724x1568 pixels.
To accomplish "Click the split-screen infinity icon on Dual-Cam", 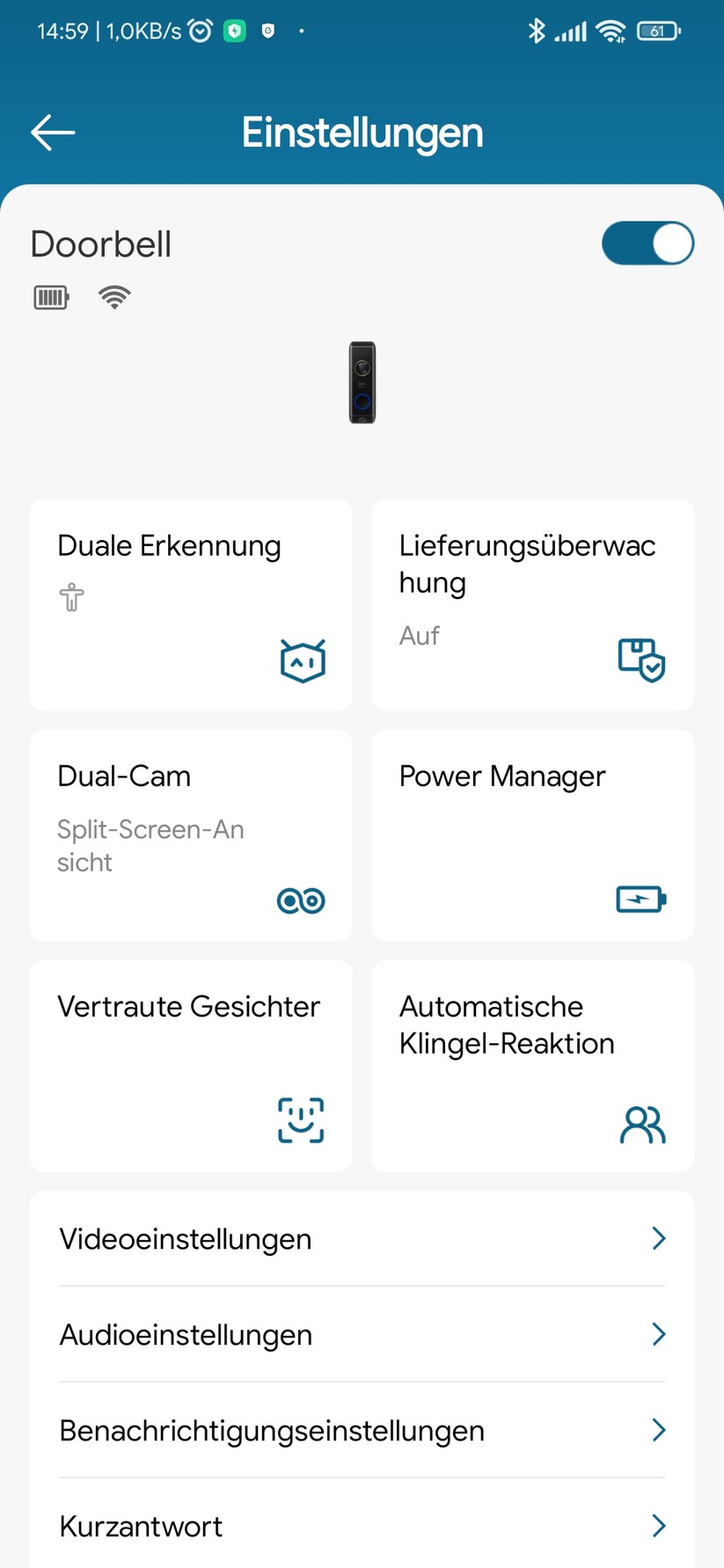I will point(300,900).
